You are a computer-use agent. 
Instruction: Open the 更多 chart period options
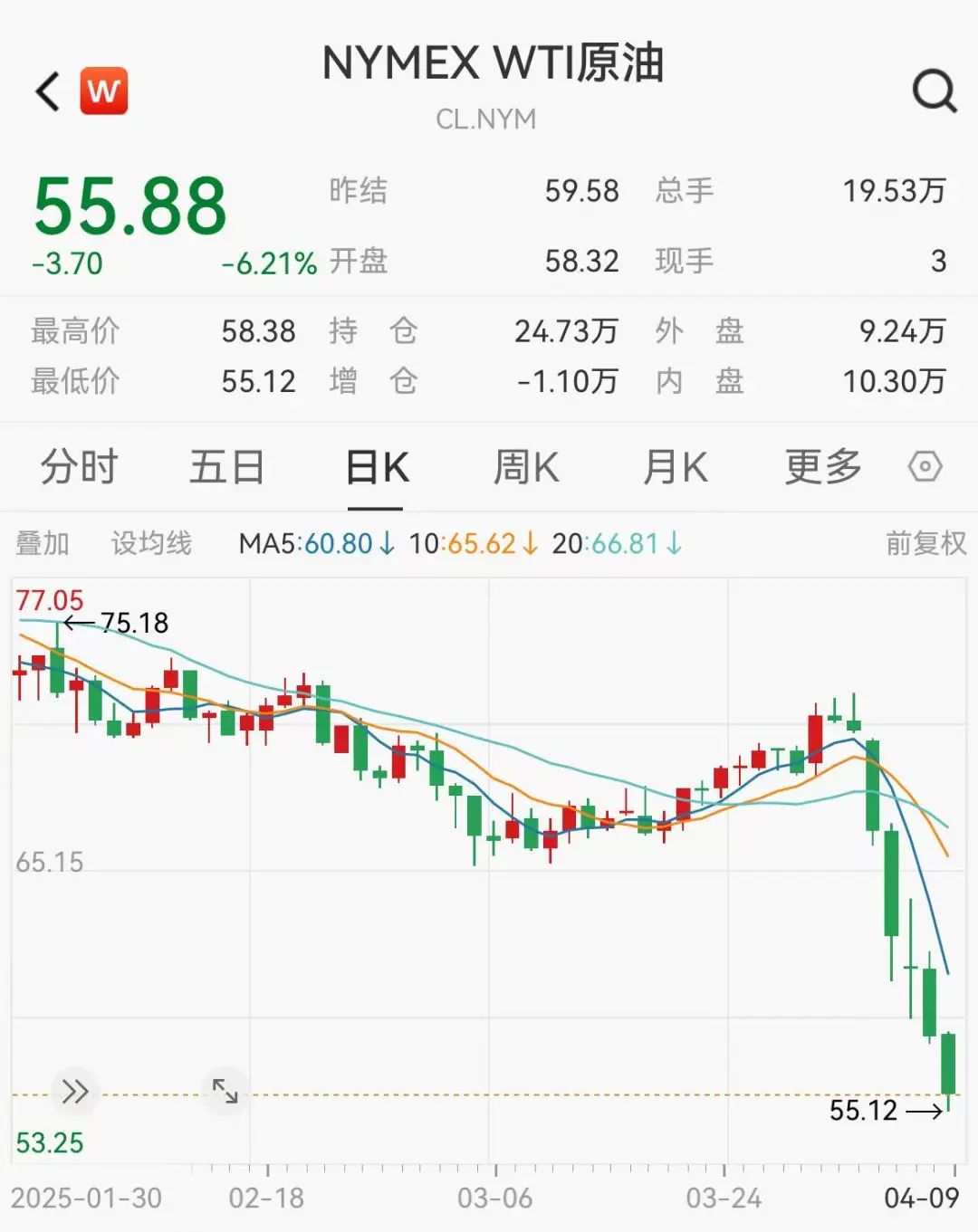[x=822, y=467]
